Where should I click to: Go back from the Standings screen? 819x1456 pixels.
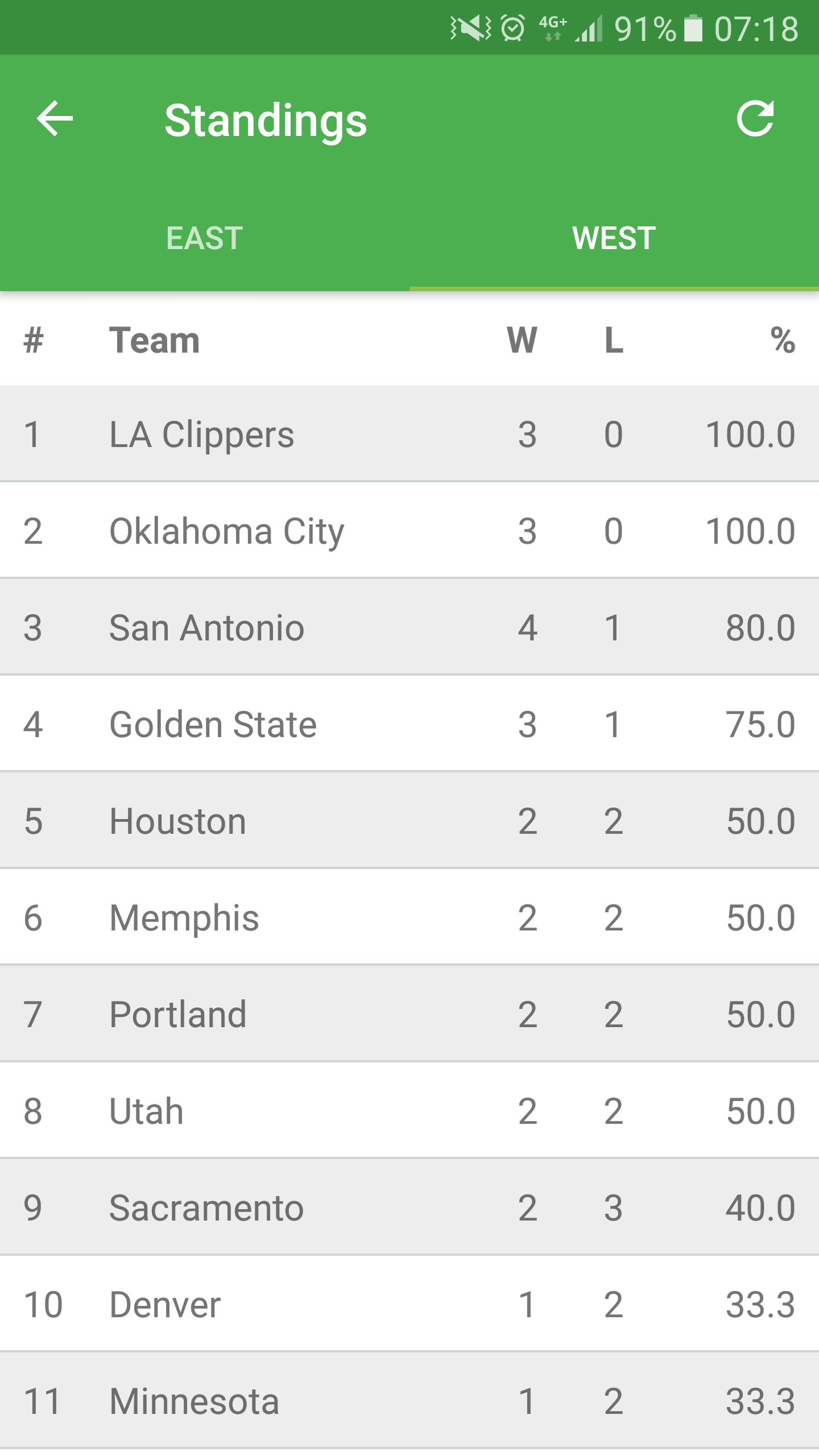coord(55,119)
